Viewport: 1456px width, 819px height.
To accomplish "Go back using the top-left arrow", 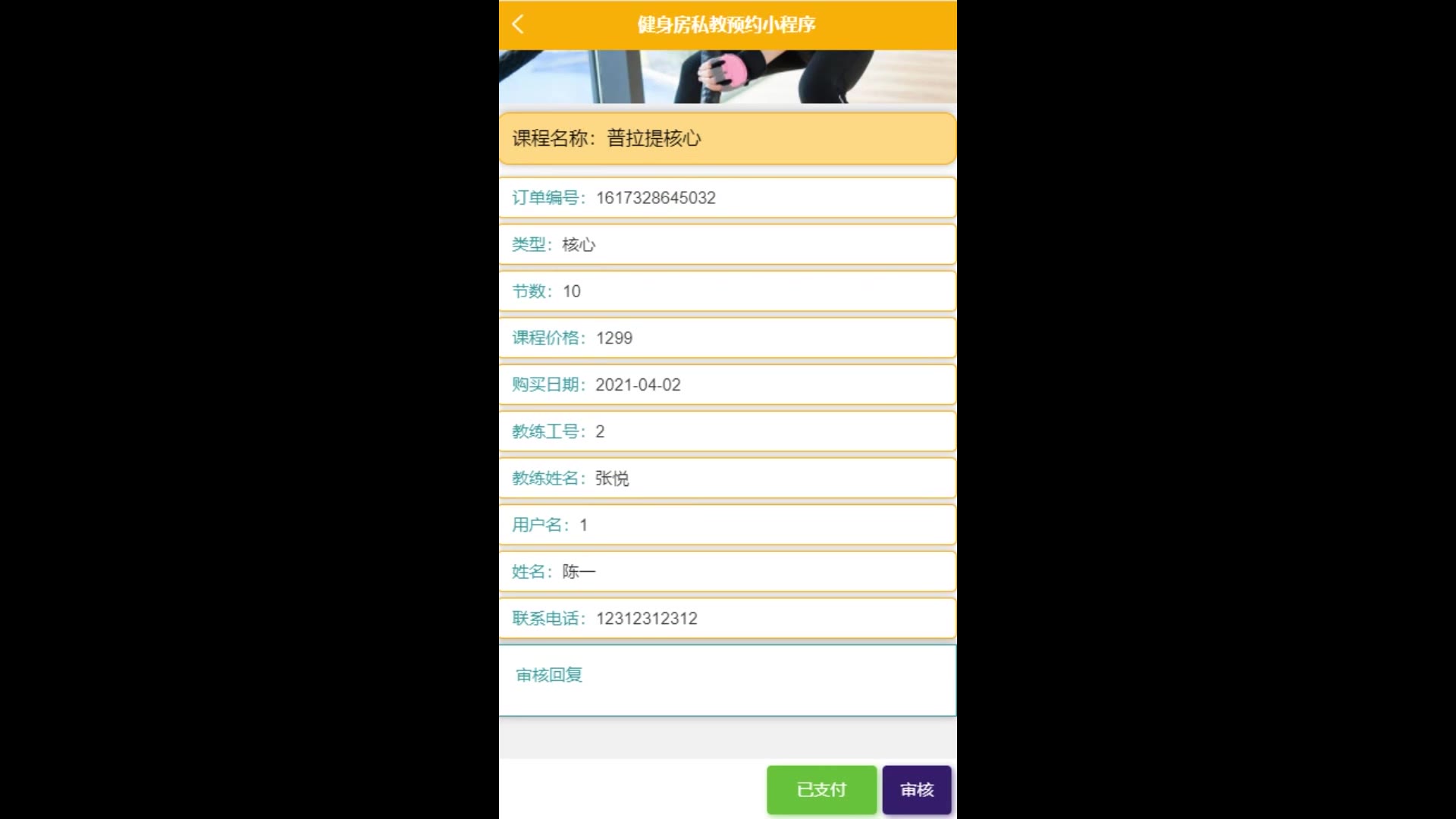I will (518, 24).
